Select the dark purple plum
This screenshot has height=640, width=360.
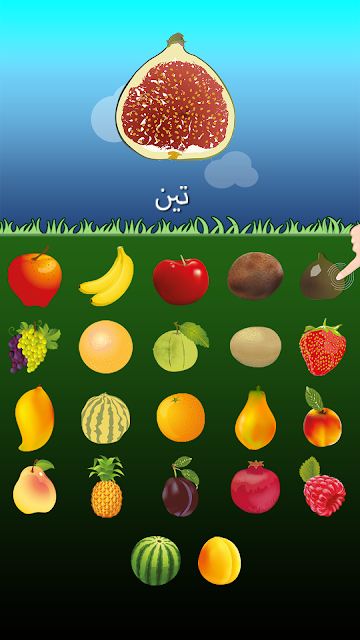181,486
